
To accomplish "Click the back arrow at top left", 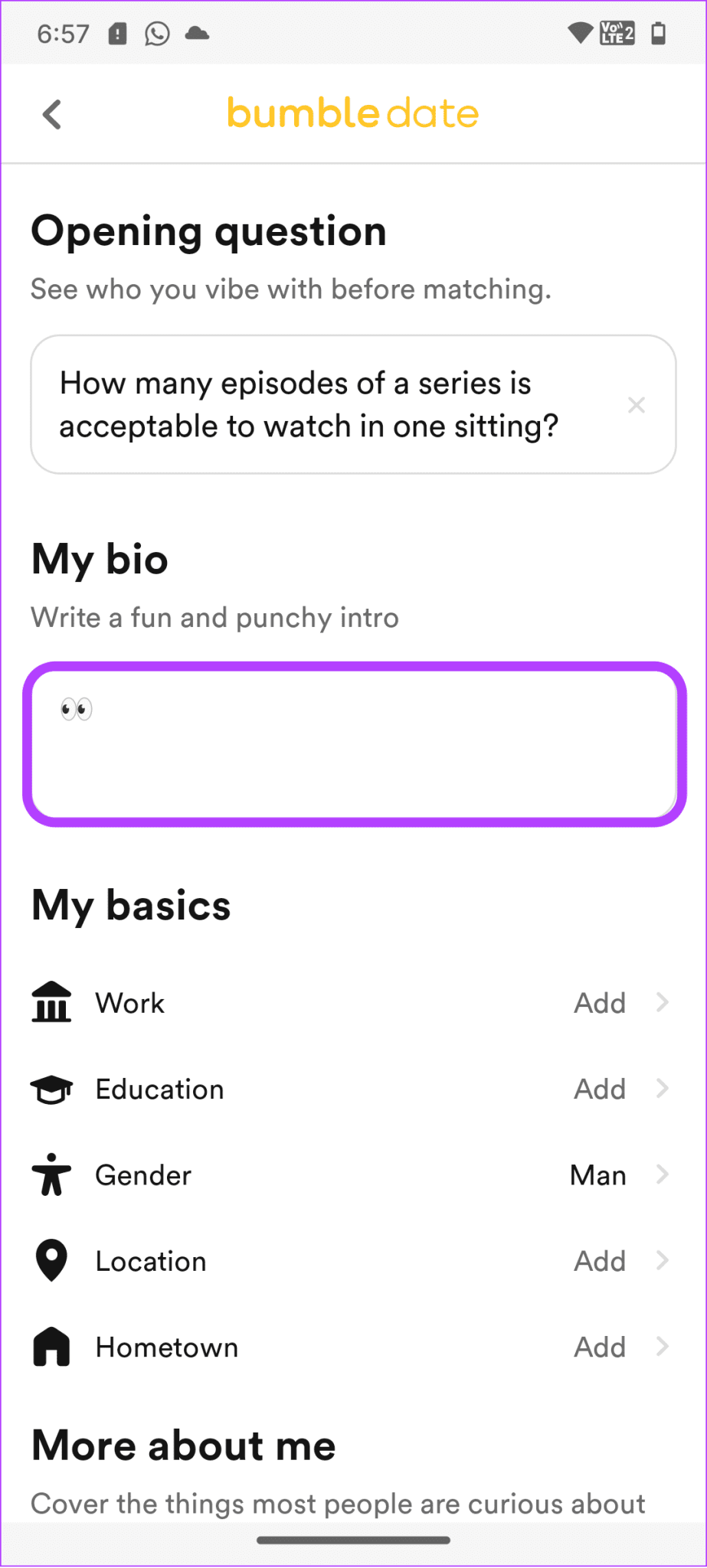I will (x=51, y=113).
